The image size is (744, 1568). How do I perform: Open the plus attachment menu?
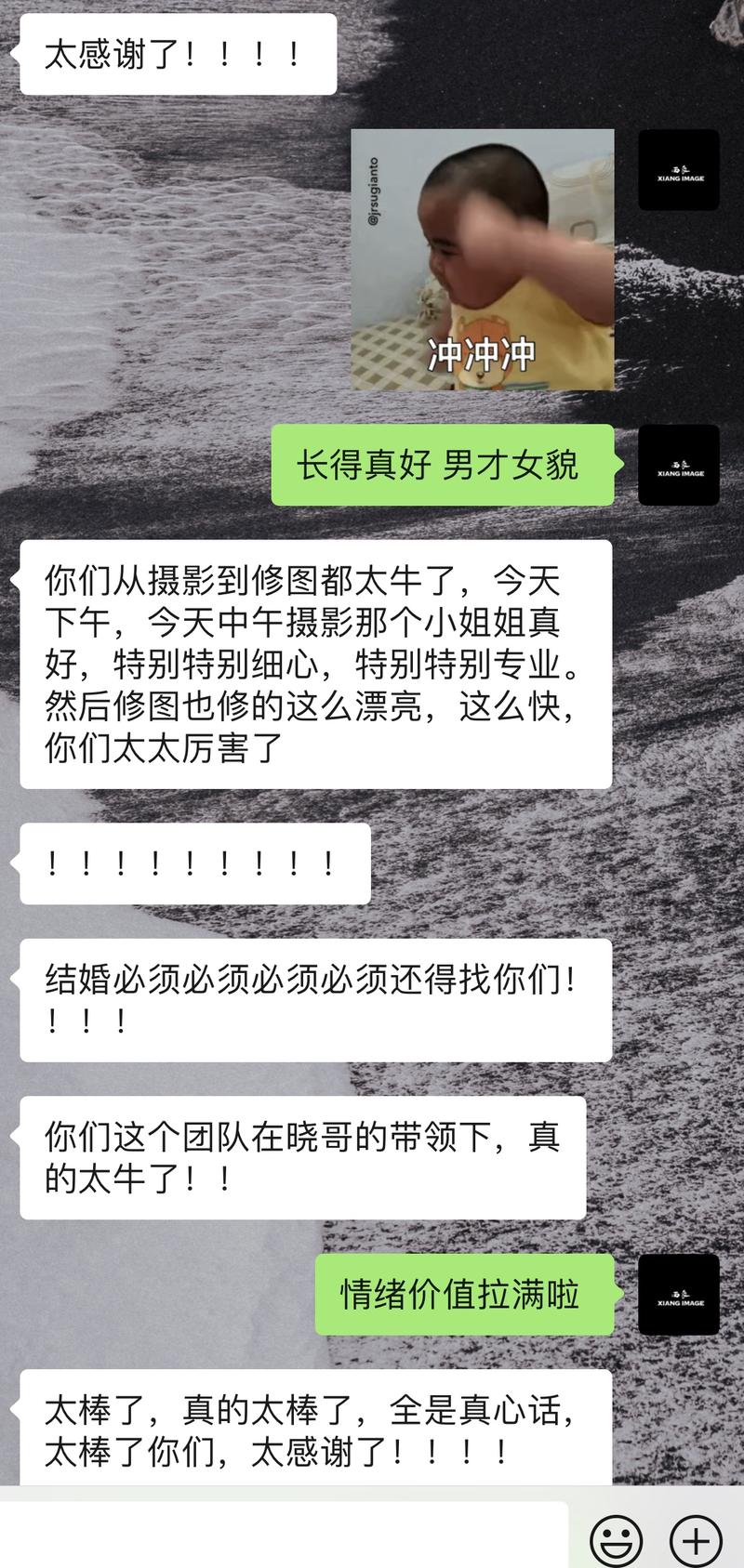click(696, 1540)
